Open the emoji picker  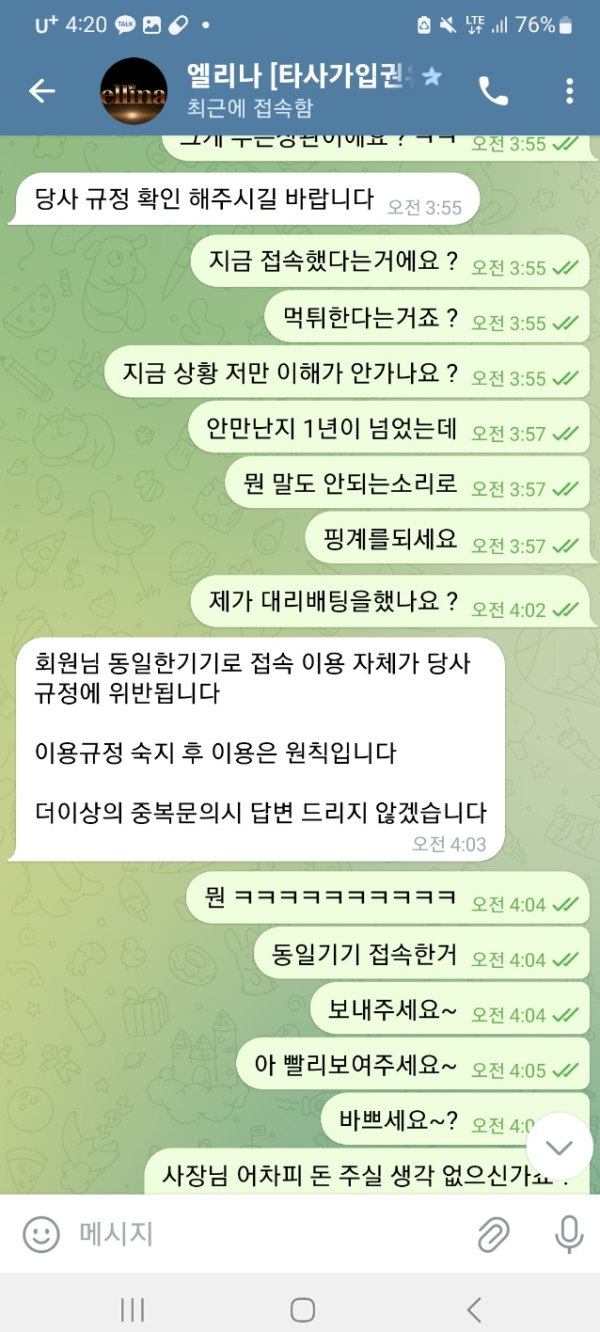[41, 1234]
